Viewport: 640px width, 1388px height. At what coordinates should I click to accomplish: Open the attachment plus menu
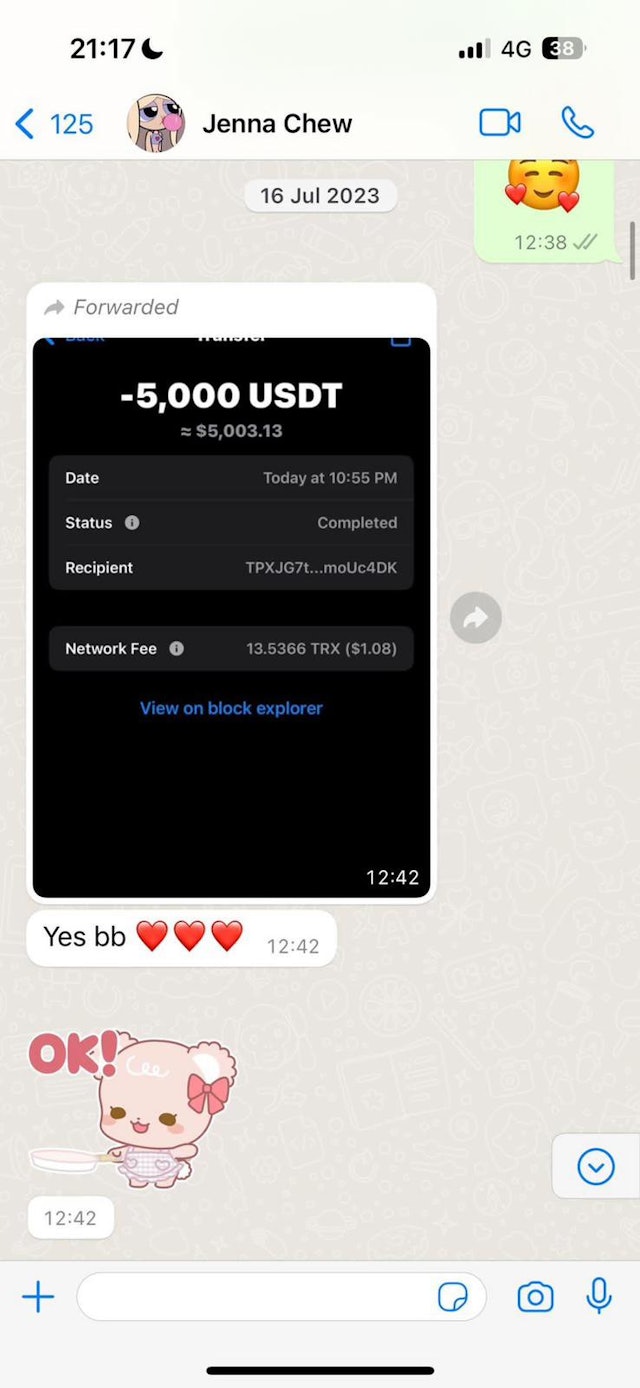click(x=38, y=1298)
